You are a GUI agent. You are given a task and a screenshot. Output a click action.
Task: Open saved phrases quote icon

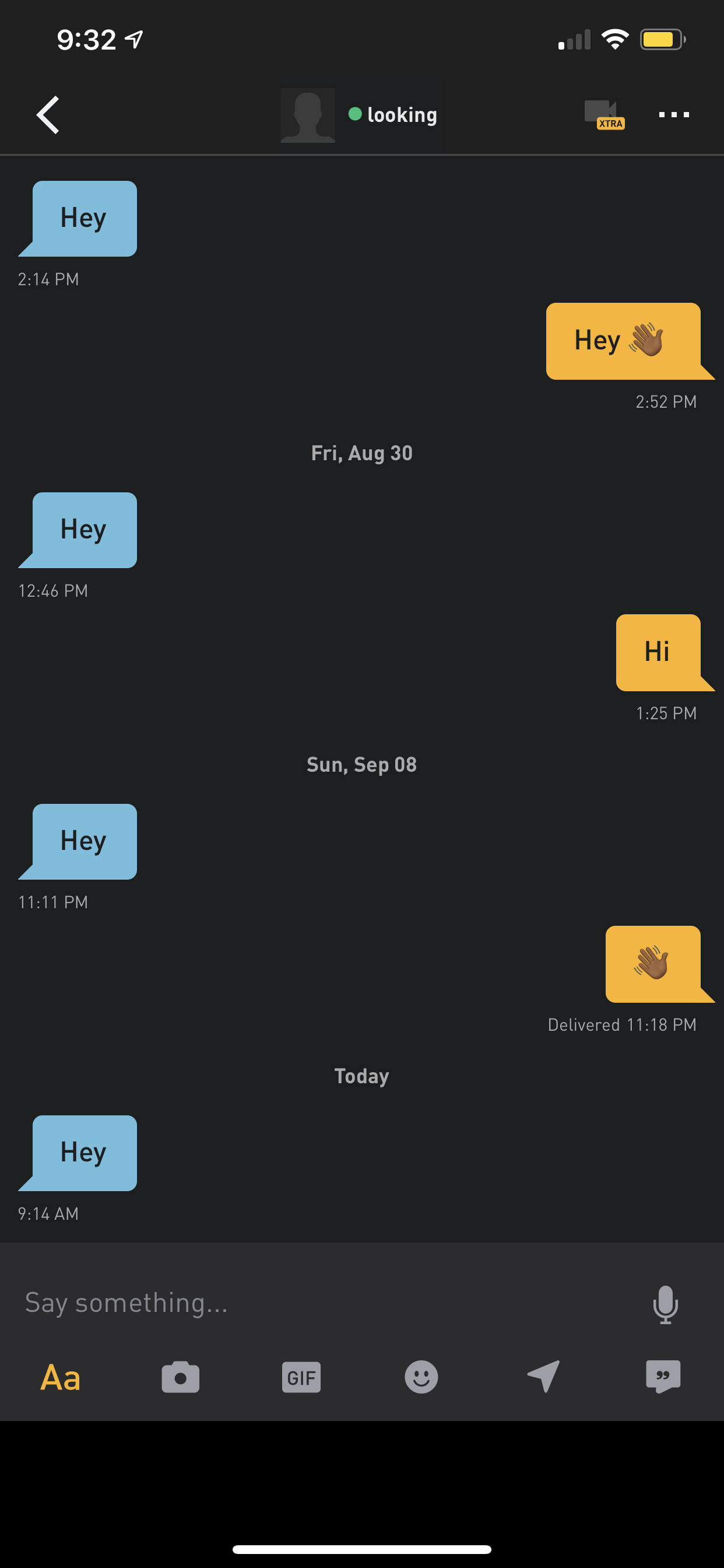click(663, 1376)
